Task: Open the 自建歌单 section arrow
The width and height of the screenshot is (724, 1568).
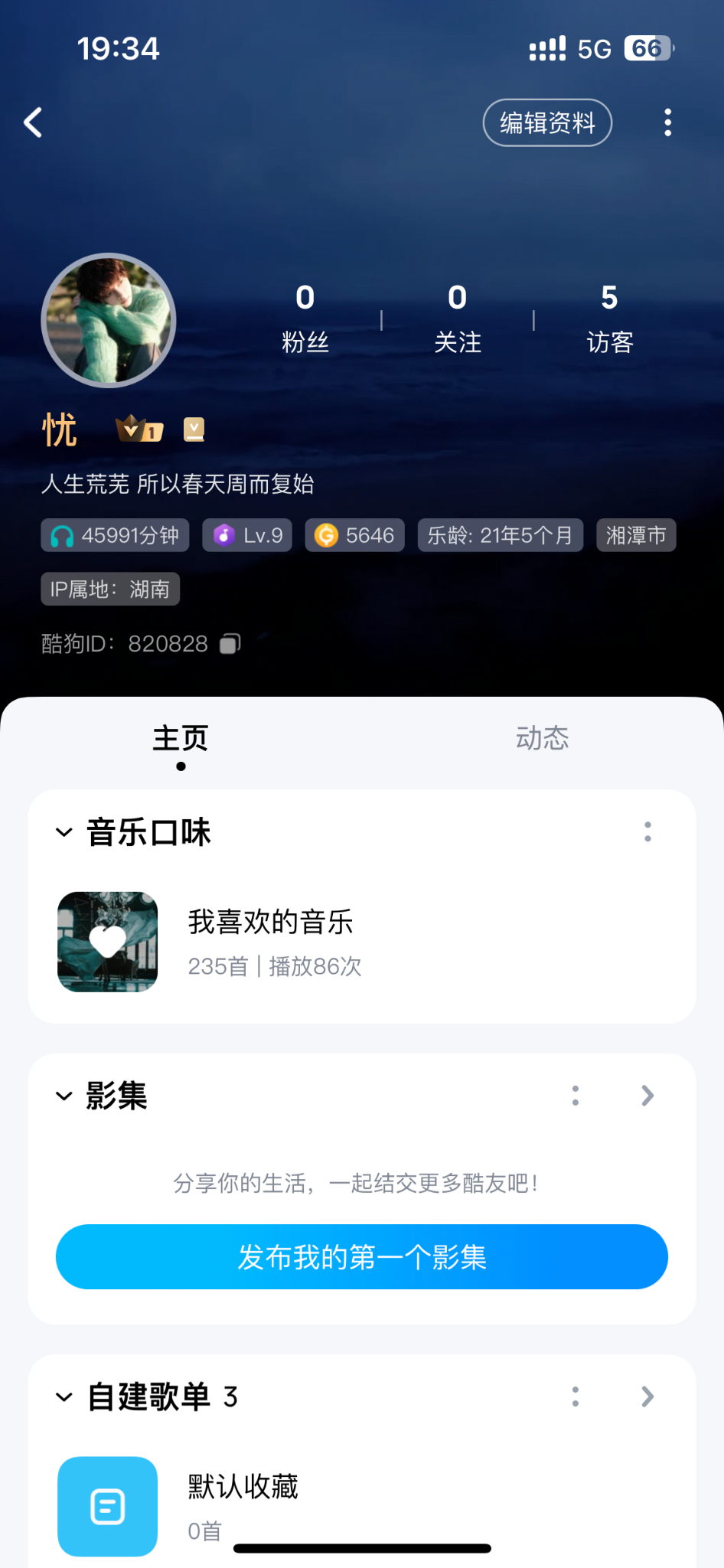Action: click(647, 1396)
